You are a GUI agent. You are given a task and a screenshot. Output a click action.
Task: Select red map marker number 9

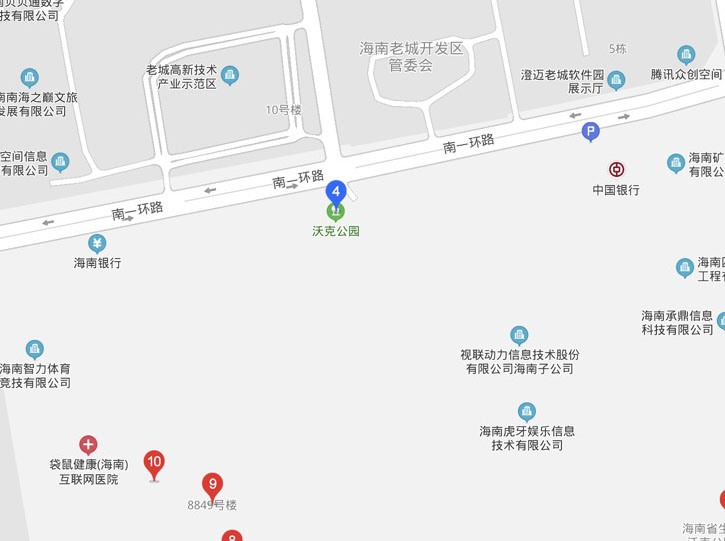tap(212, 484)
